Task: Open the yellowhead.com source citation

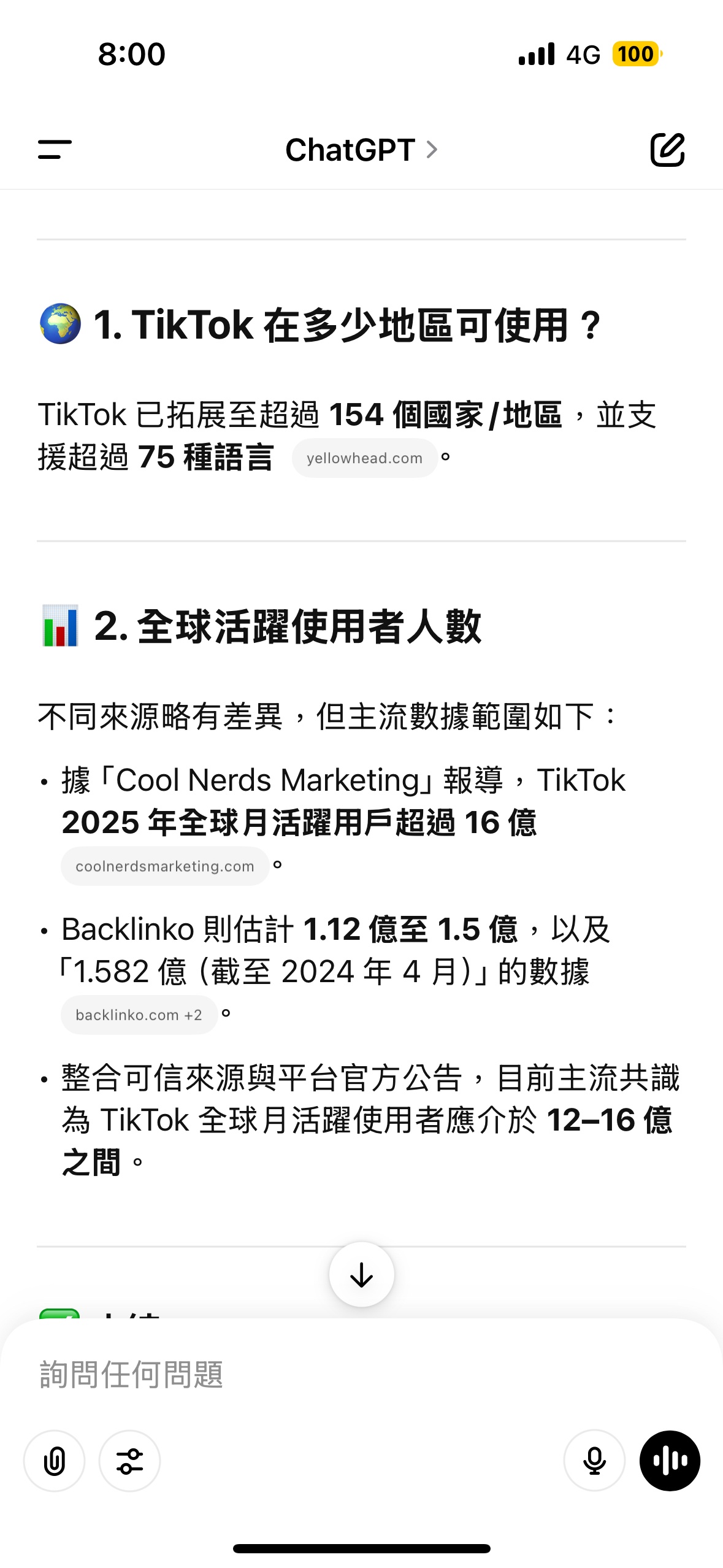Action: [364, 458]
